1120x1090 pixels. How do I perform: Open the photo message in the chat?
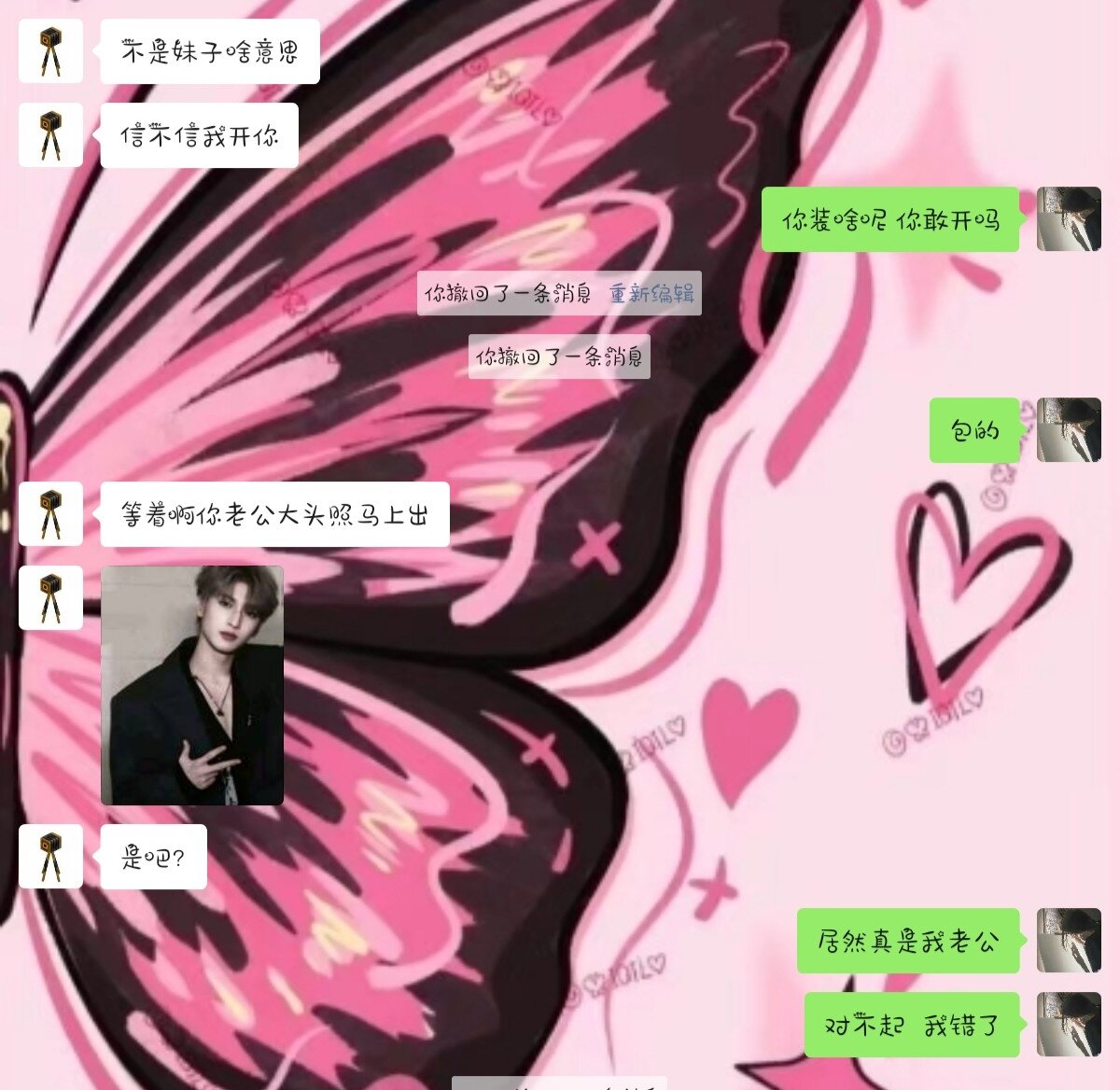pos(192,685)
